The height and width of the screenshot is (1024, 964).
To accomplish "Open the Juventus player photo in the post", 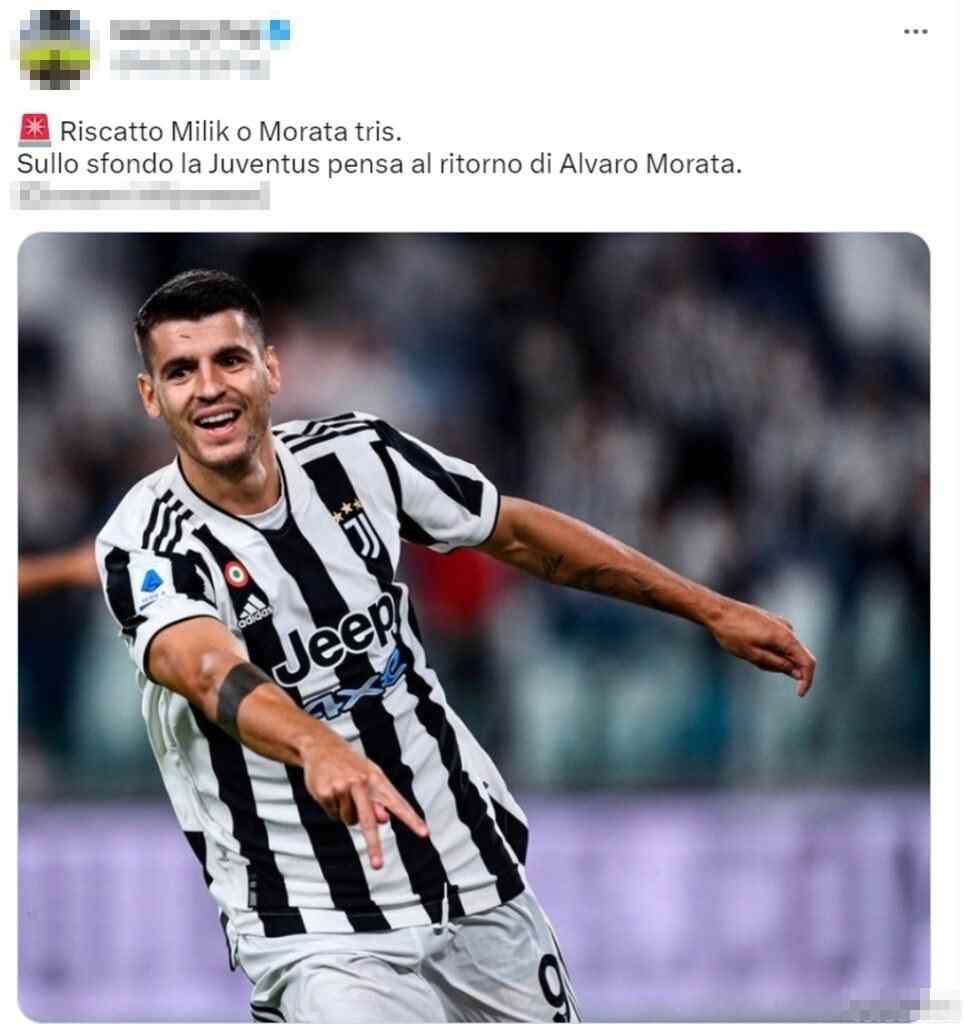I will point(473,625).
